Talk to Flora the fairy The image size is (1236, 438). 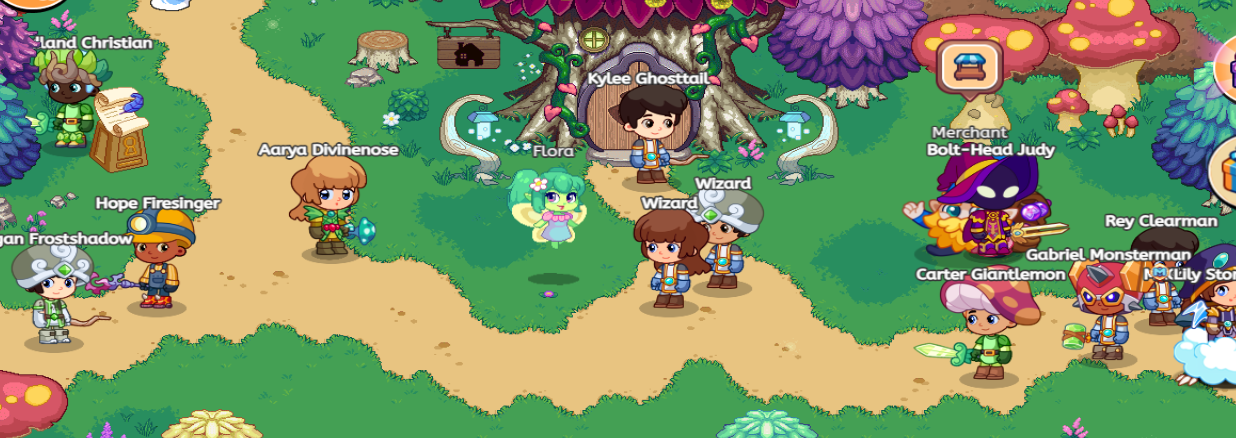click(x=546, y=214)
